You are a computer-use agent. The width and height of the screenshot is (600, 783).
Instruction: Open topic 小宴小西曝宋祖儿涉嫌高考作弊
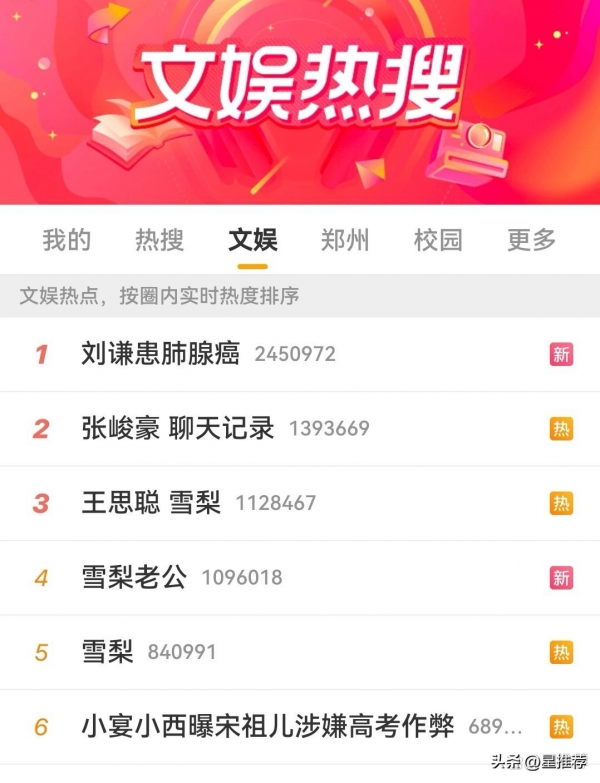267,726
